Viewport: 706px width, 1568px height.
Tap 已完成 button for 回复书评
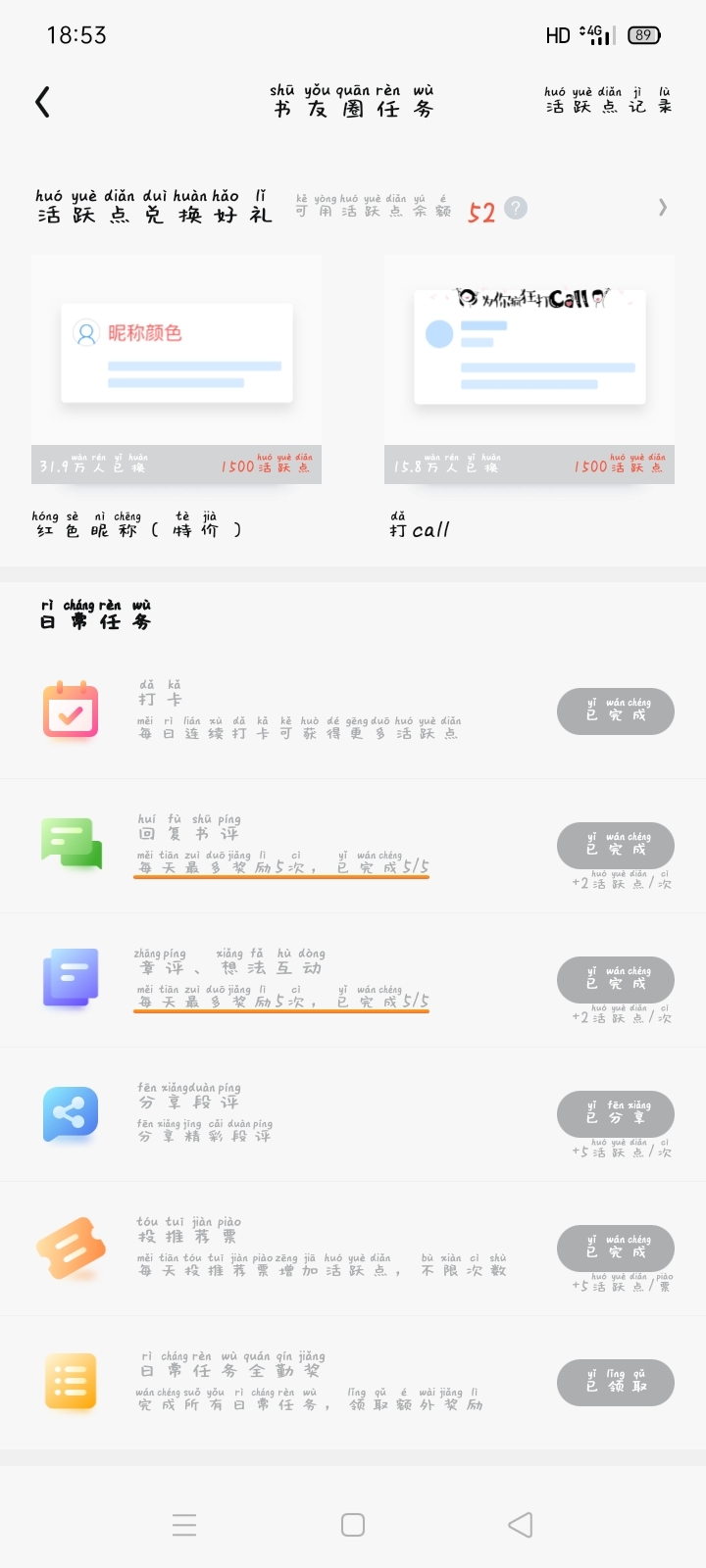(x=616, y=844)
